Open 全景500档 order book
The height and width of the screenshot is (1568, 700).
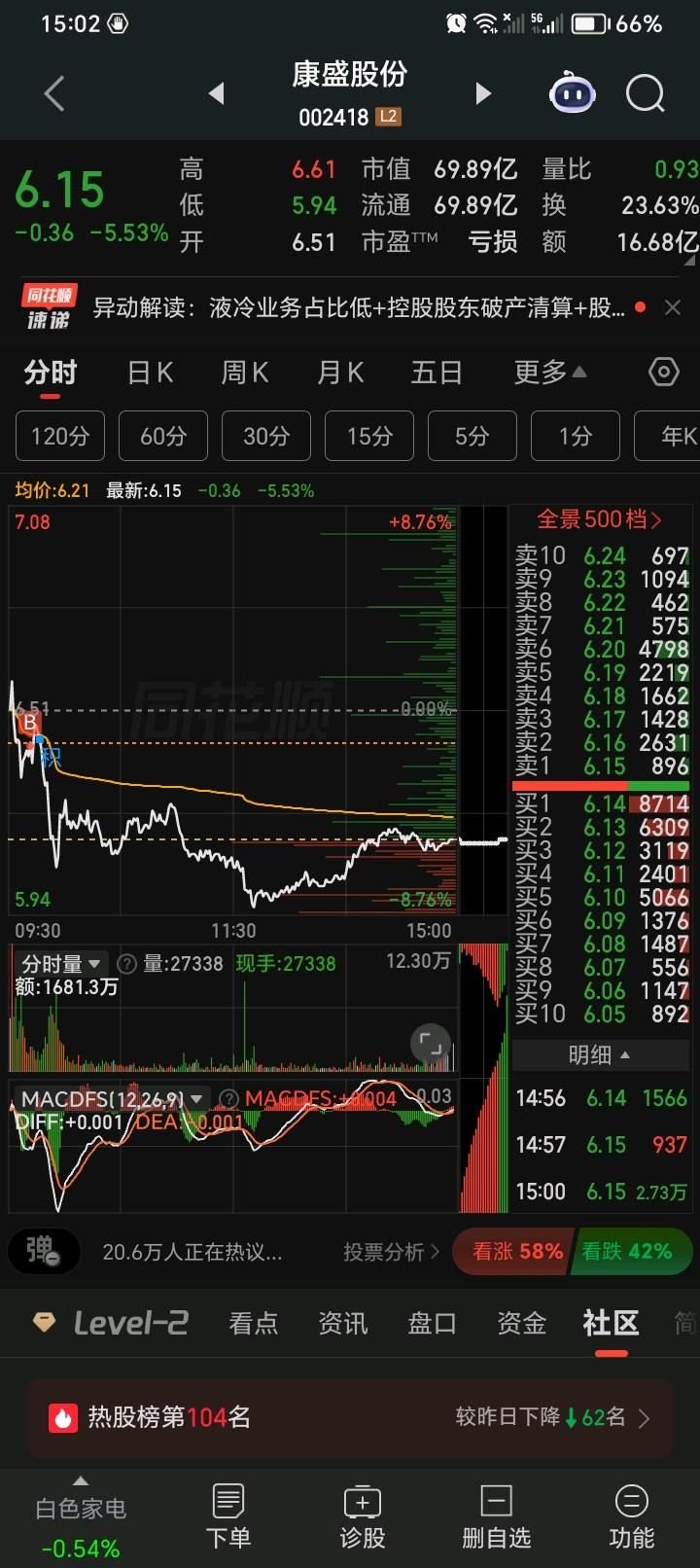point(599,519)
